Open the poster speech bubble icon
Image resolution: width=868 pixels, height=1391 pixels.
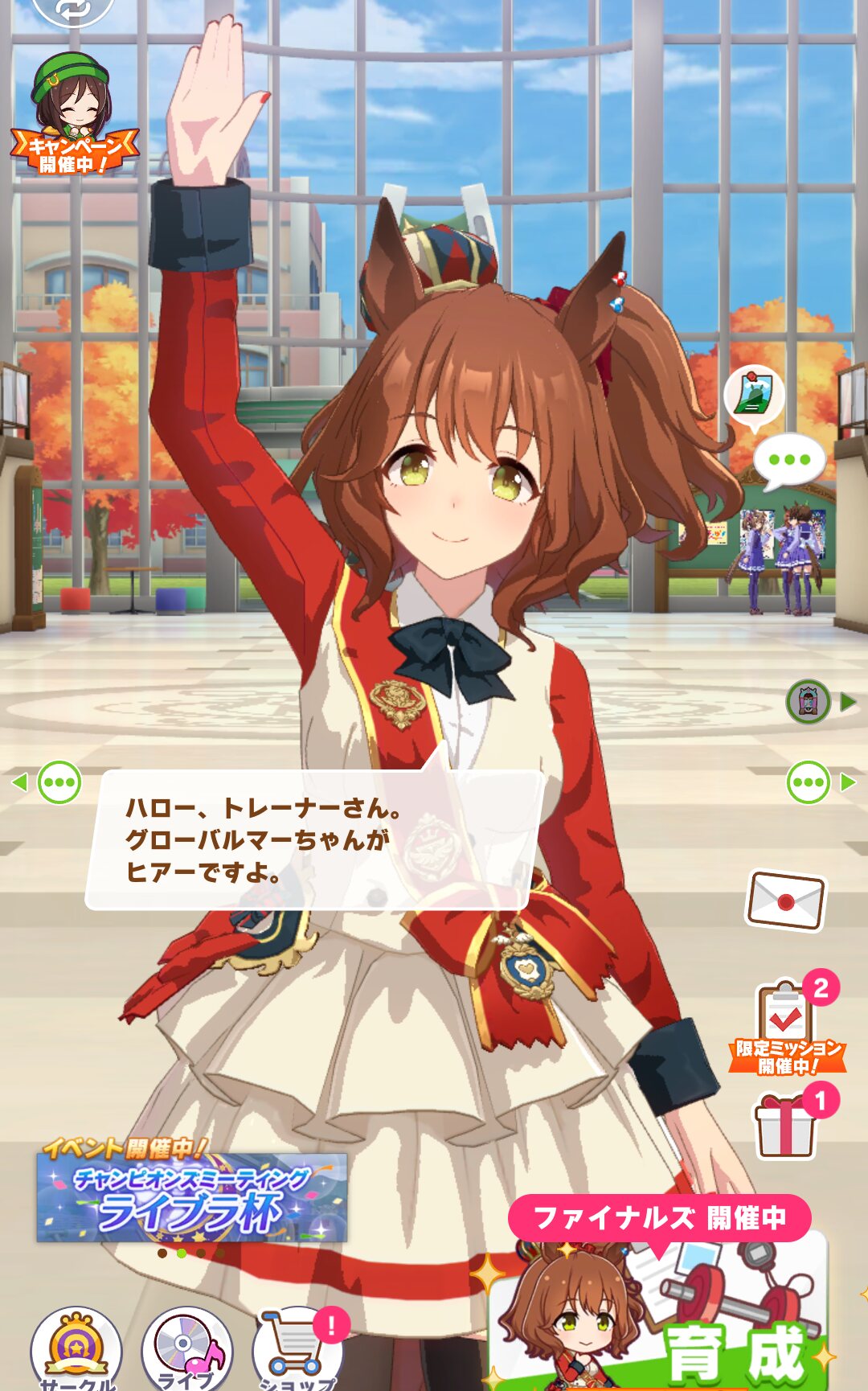coord(754,396)
